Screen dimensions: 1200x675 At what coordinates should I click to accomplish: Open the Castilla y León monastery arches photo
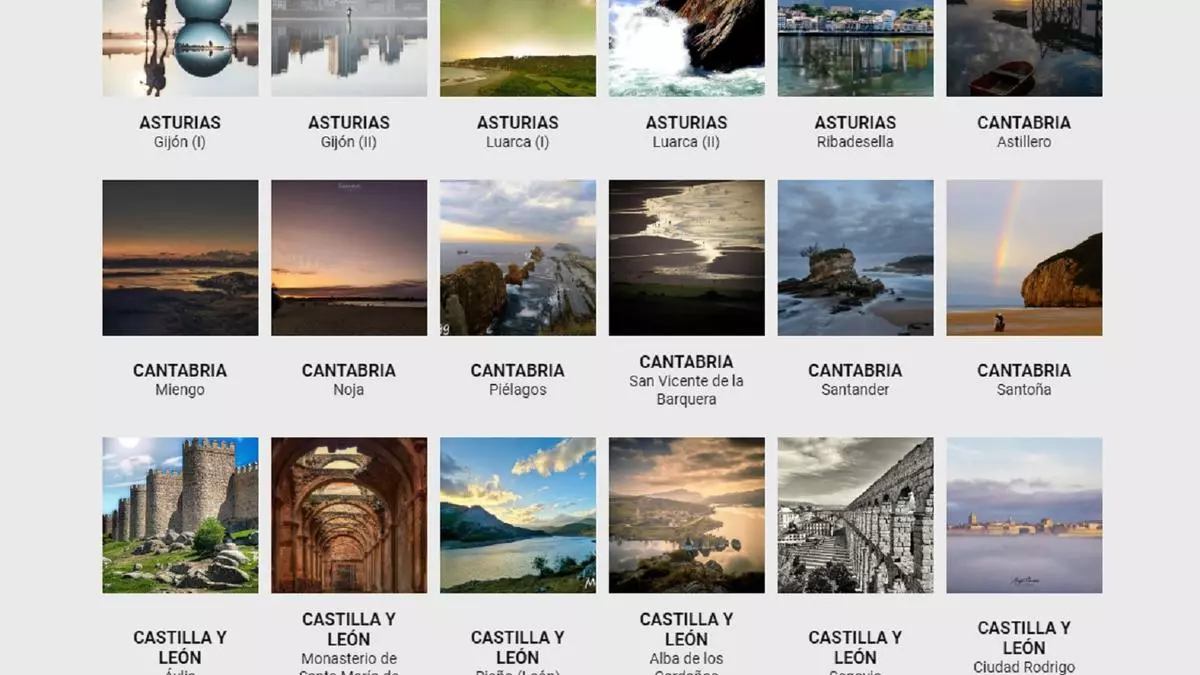pyautogui.click(x=349, y=515)
